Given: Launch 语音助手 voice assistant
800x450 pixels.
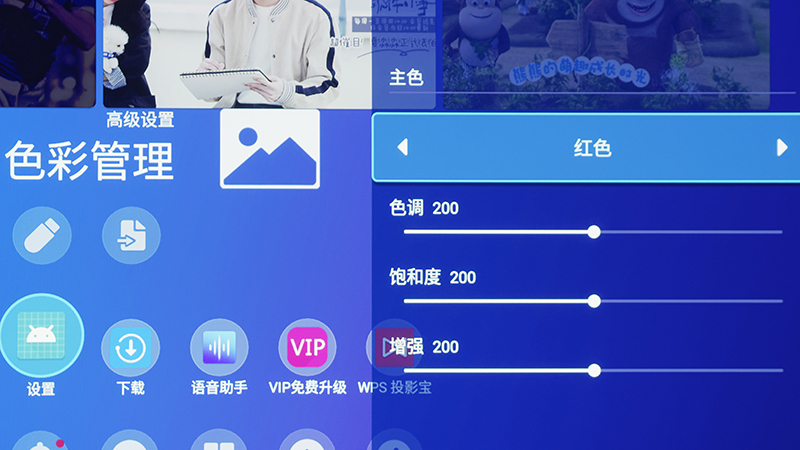Looking at the screenshot, I should [x=219, y=348].
